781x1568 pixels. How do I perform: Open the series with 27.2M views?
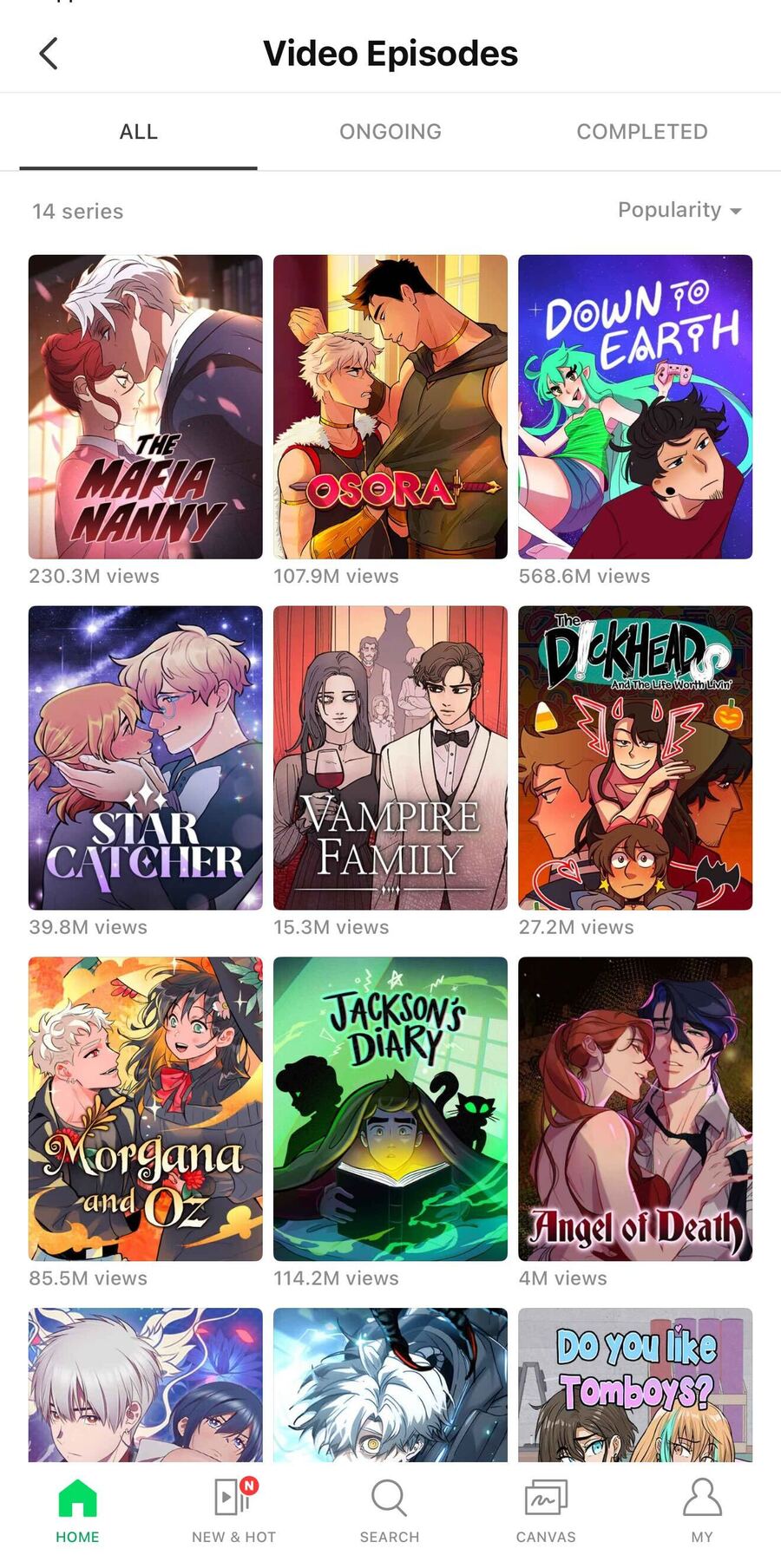pyautogui.click(x=635, y=758)
